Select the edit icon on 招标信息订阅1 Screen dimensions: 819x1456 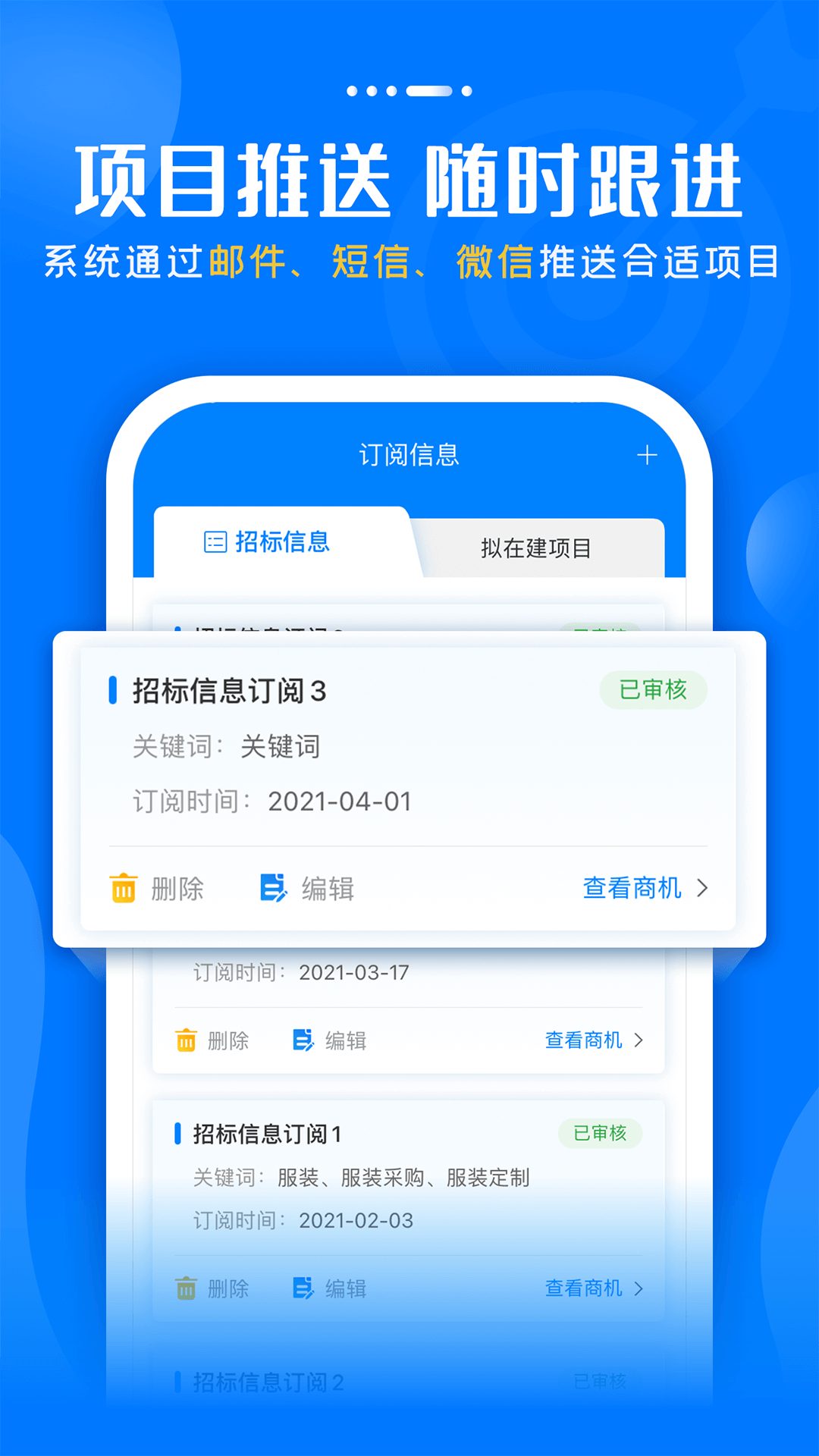(303, 1288)
